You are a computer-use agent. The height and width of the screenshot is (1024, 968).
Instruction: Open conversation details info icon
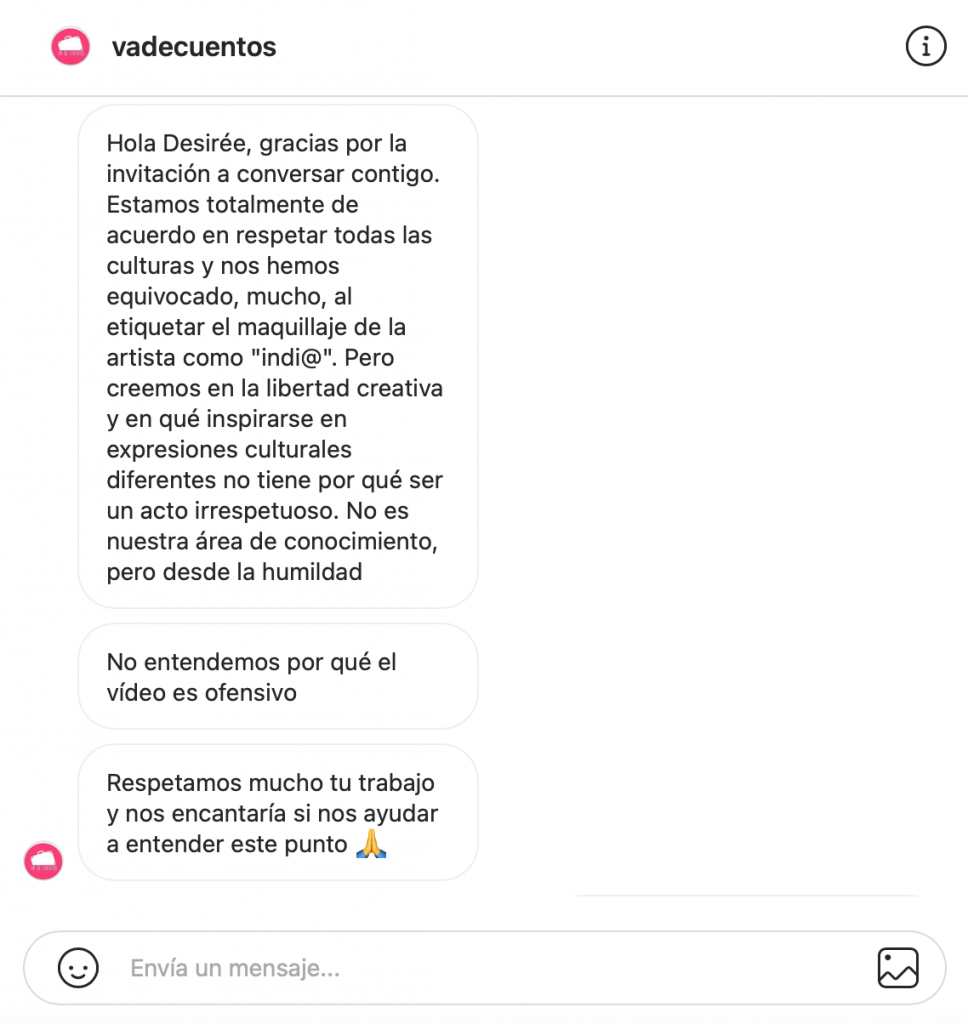click(925, 46)
